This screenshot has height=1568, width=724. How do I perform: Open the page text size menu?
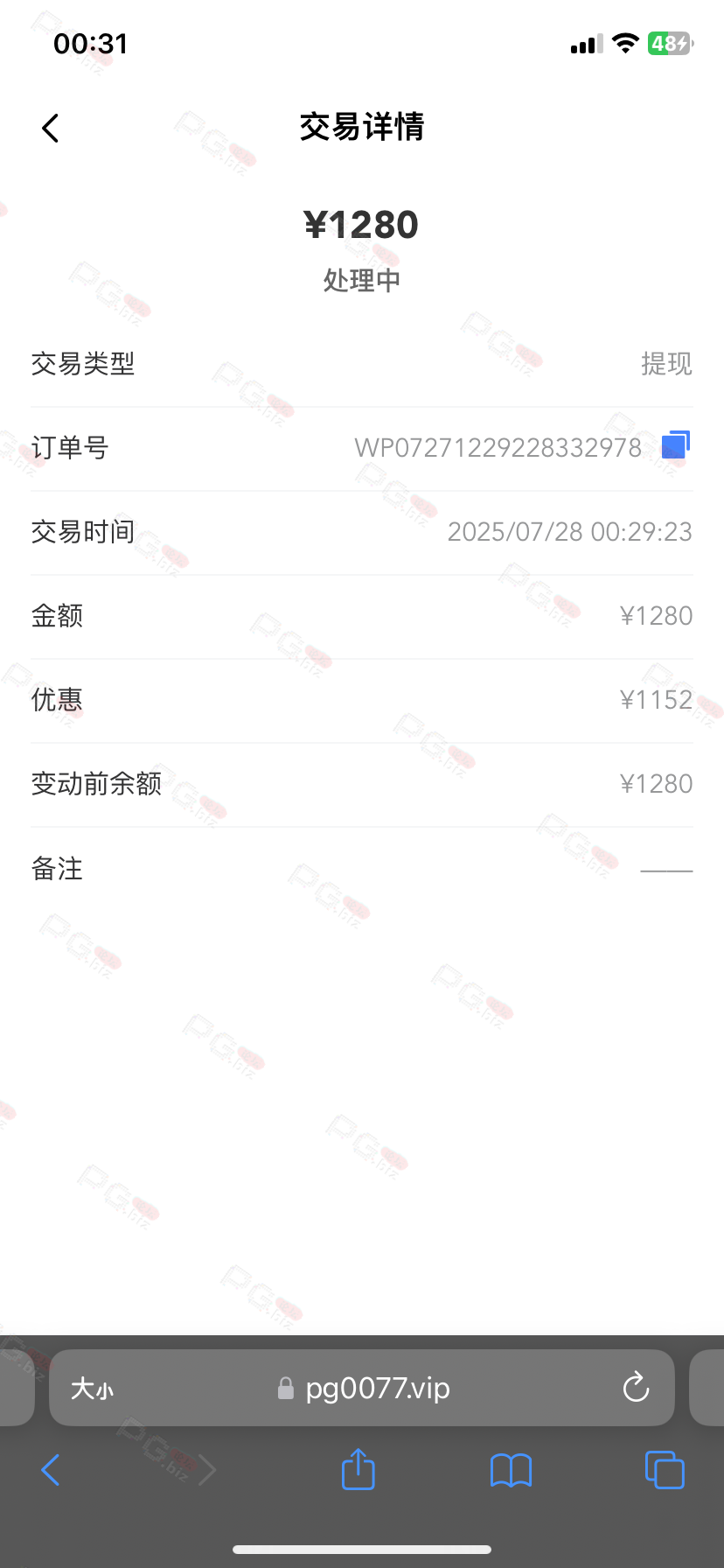(92, 1389)
